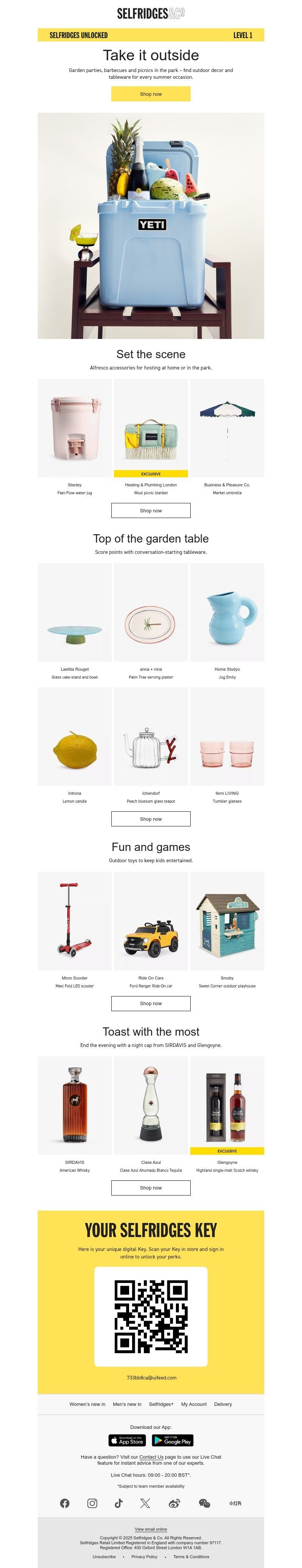The width and height of the screenshot is (302, 1568).
Task: Open the Selfridges Facebook page icon
Action: pos(65,1504)
